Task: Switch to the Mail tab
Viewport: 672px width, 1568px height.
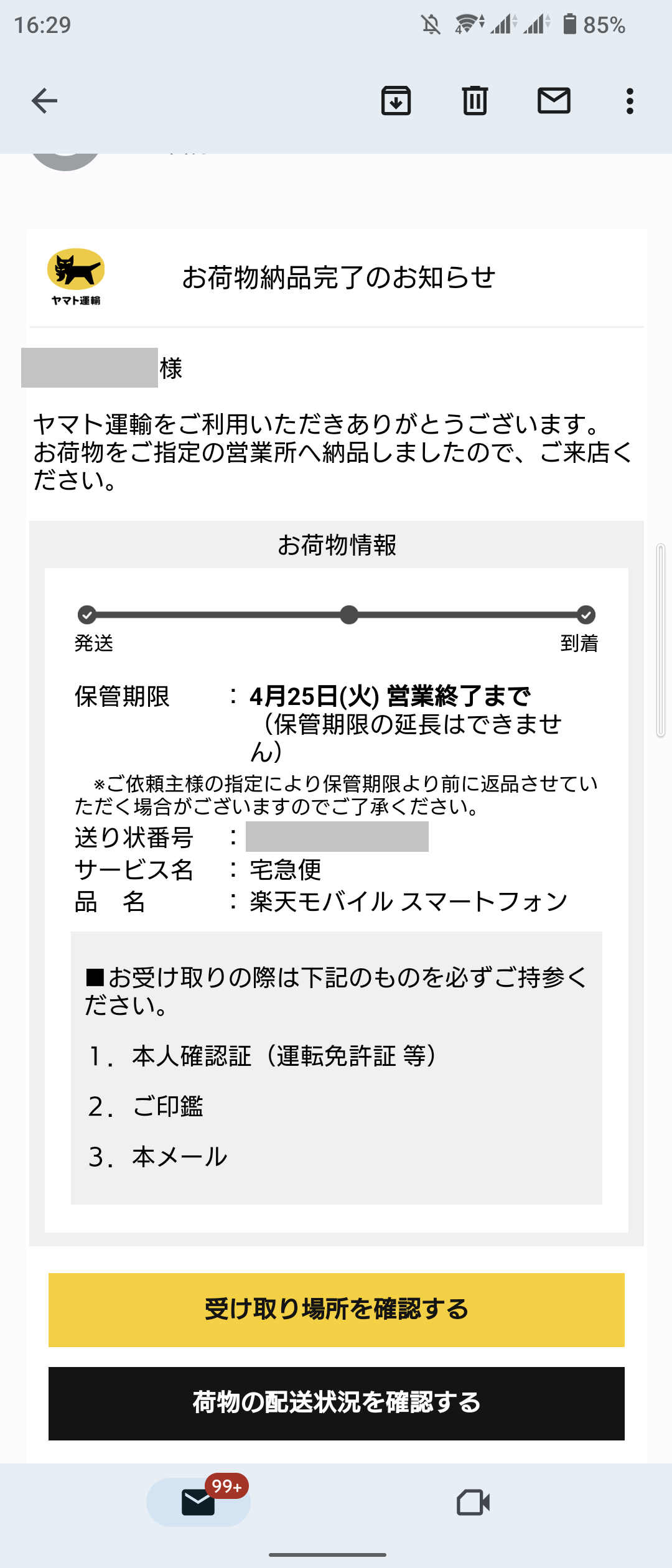Action: tap(198, 1503)
